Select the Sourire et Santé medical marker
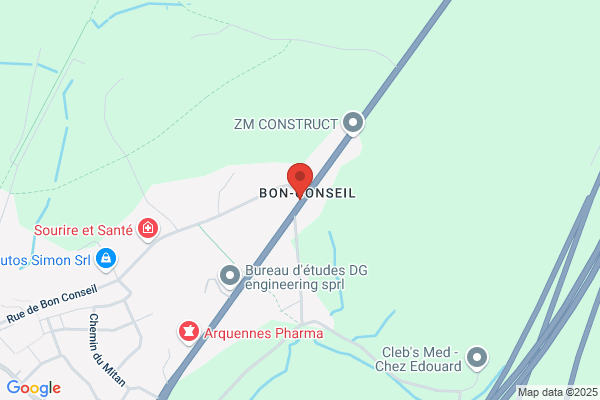600x400 pixels. click(x=148, y=230)
